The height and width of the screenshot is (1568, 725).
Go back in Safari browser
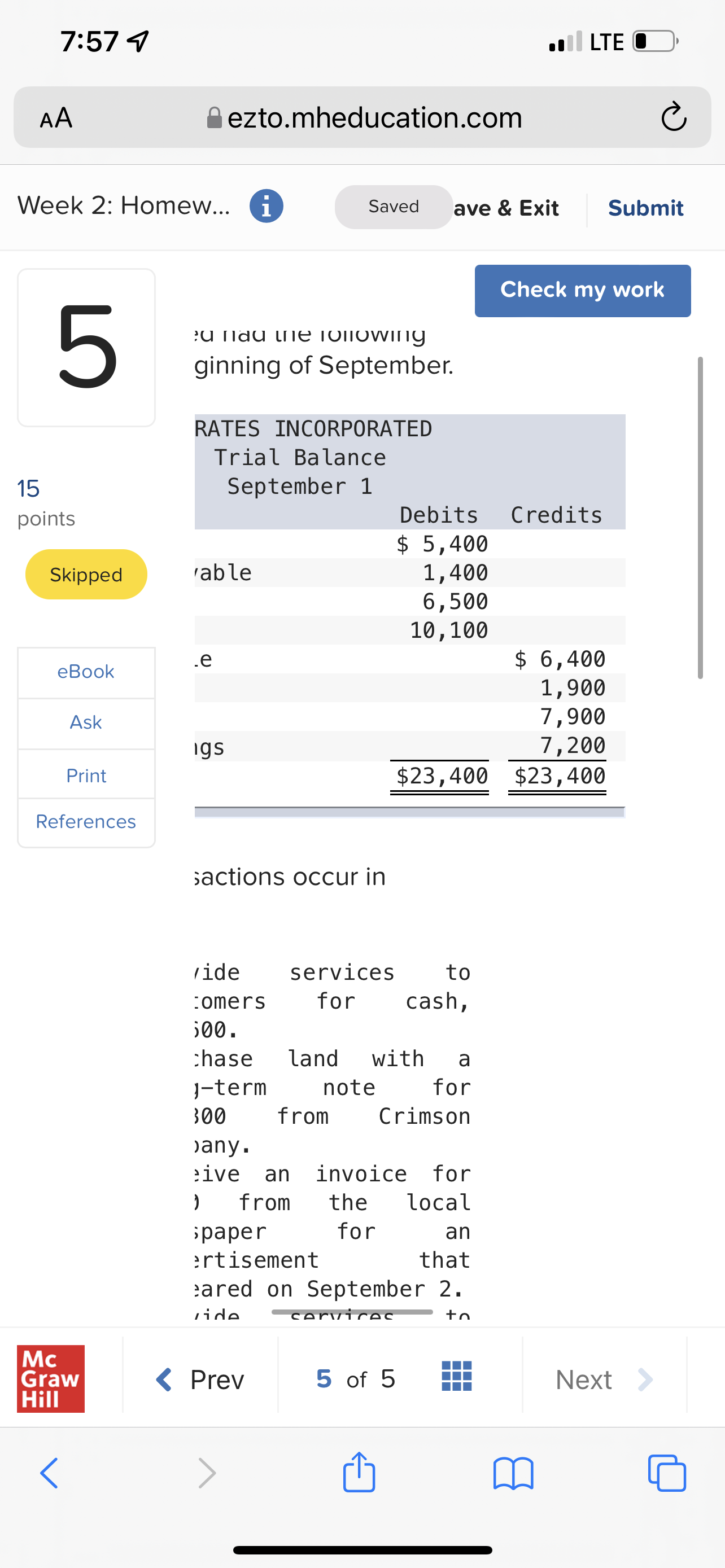point(49,1473)
